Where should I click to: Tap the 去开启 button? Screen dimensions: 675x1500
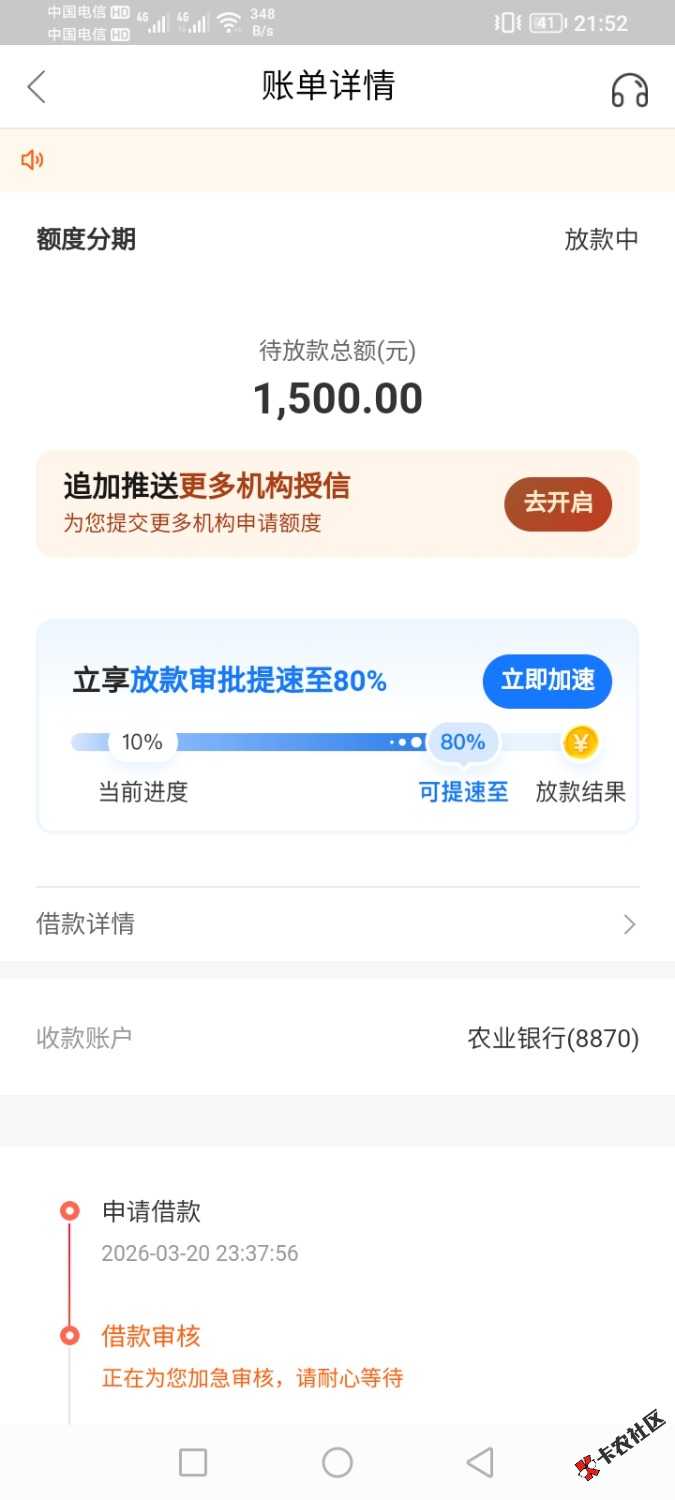(x=557, y=503)
